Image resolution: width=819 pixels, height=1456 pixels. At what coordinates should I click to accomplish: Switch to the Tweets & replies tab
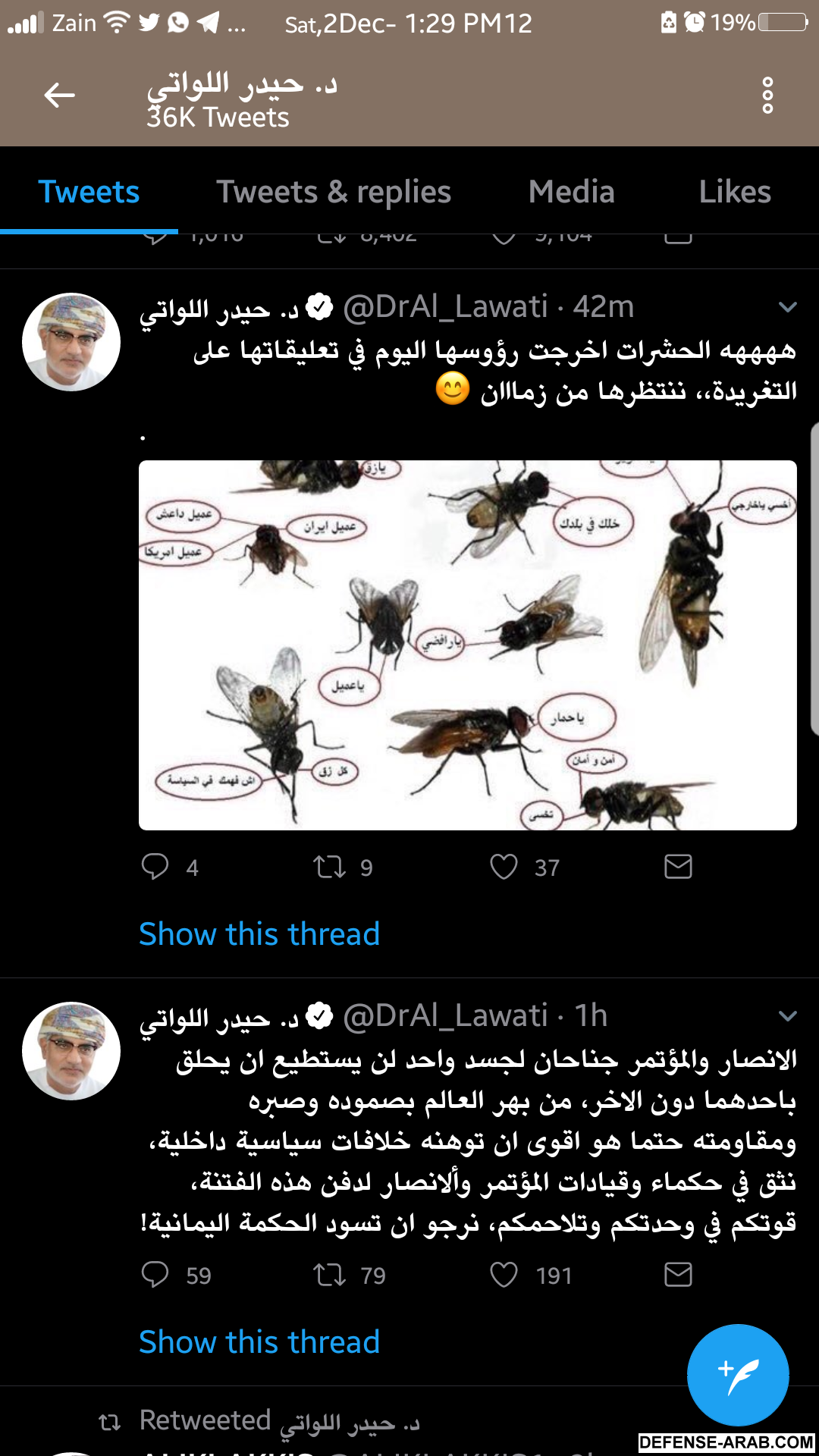click(334, 192)
